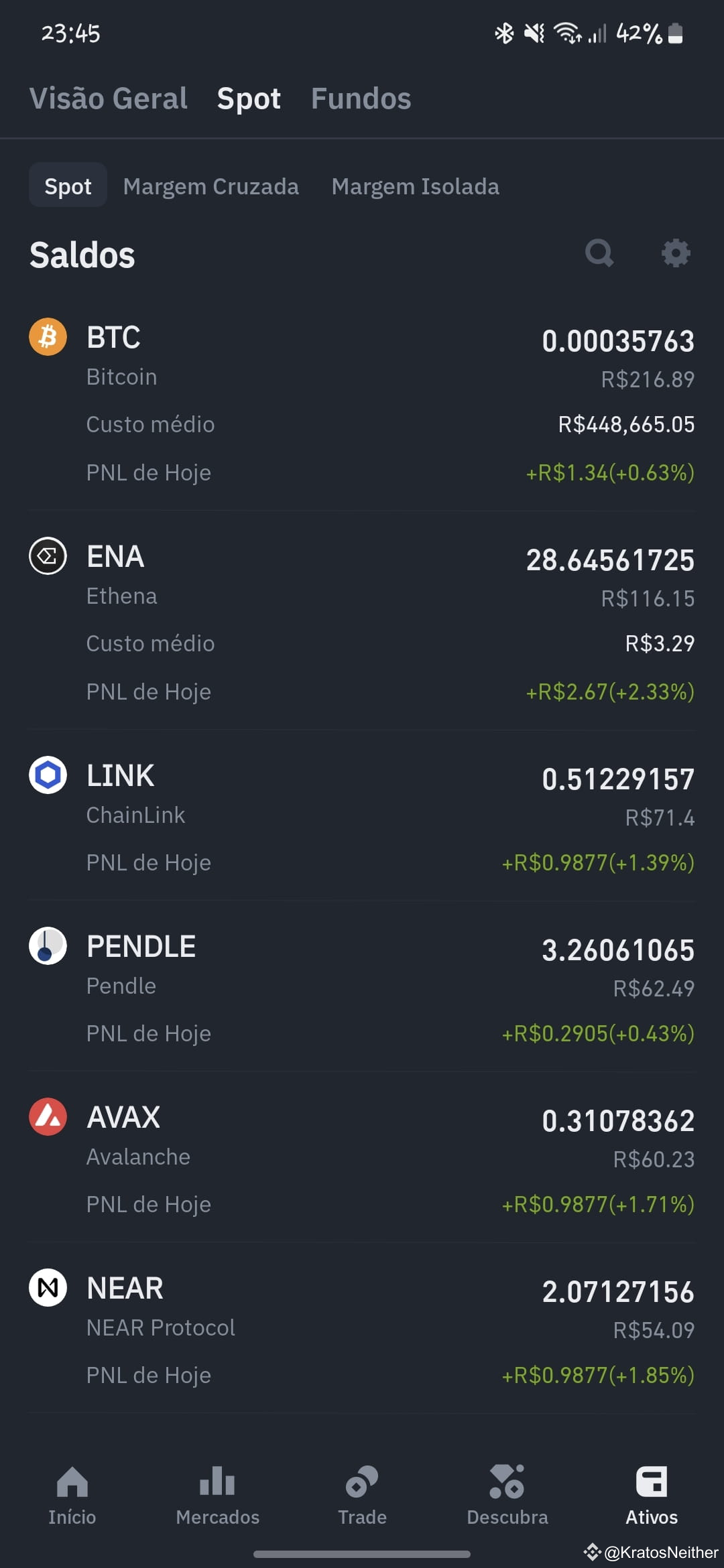Image resolution: width=724 pixels, height=1568 pixels.
Task: Open the balances settings gear
Action: pyautogui.click(x=676, y=253)
